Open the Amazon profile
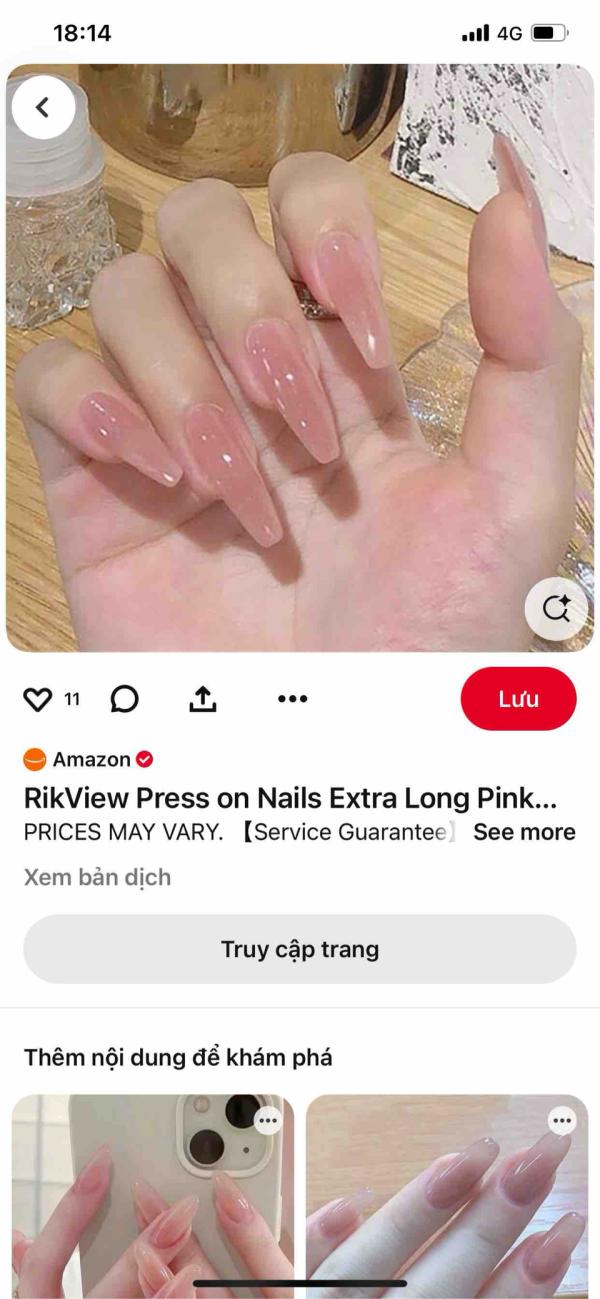The height and width of the screenshot is (1299, 600). click(88, 759)
